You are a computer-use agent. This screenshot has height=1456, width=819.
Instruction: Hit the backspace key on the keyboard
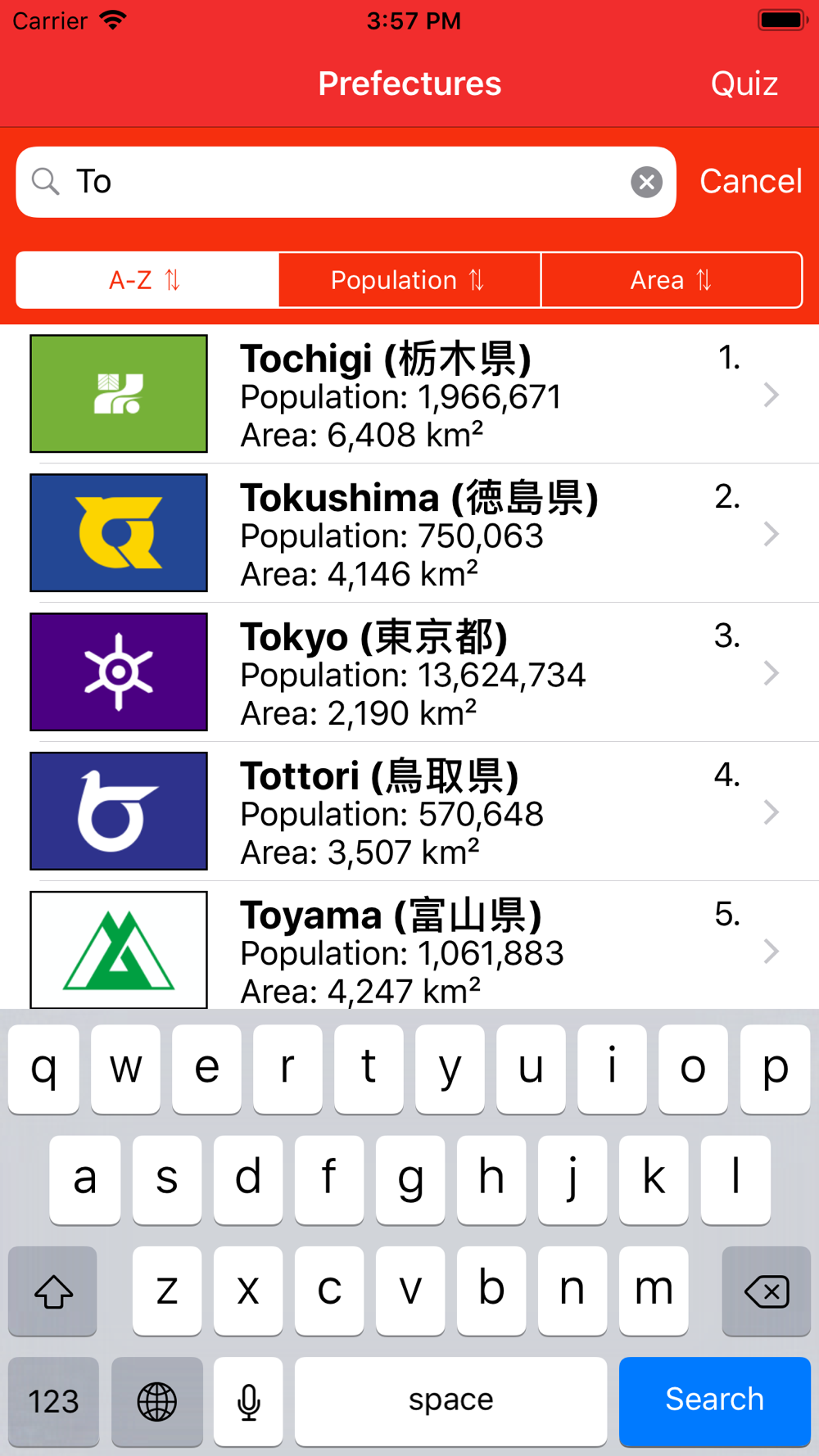click(x=766, y=1291)
